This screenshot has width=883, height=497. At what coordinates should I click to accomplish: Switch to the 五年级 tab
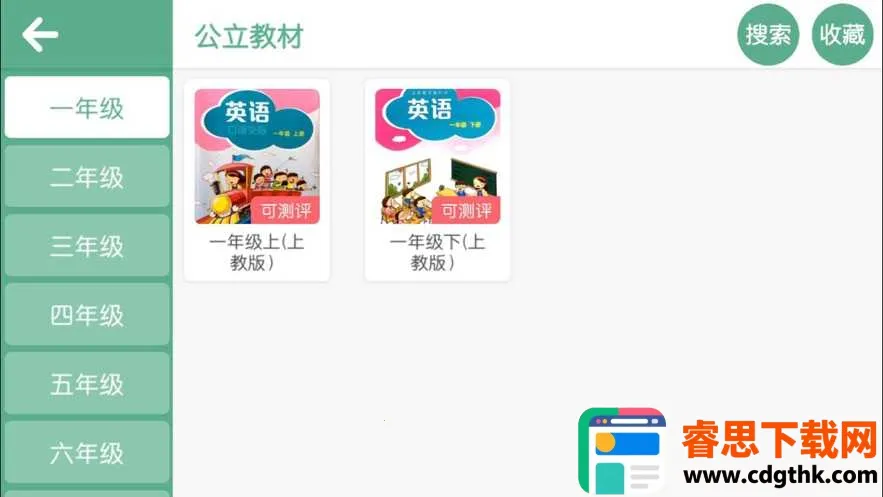click(87, 384)
